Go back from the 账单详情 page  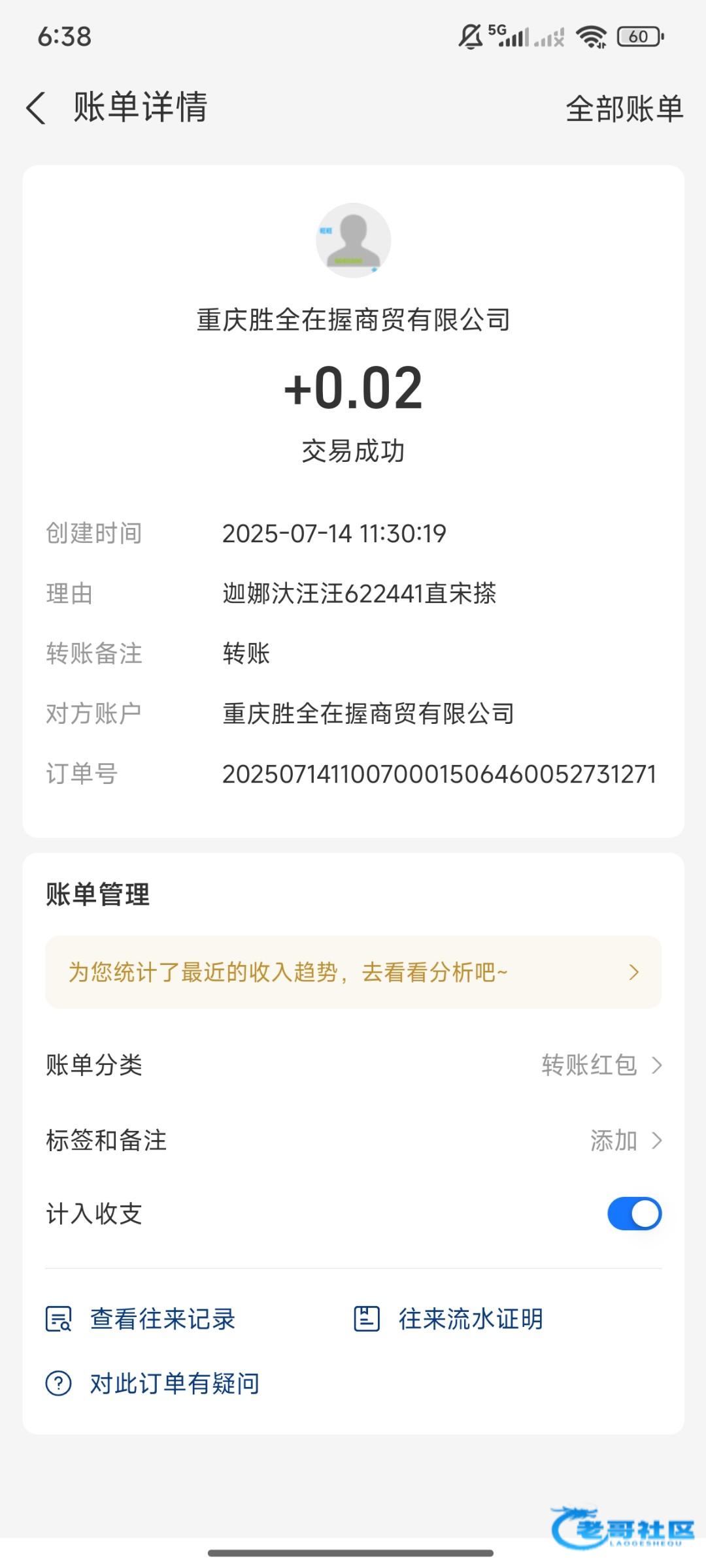click(37, 108)
